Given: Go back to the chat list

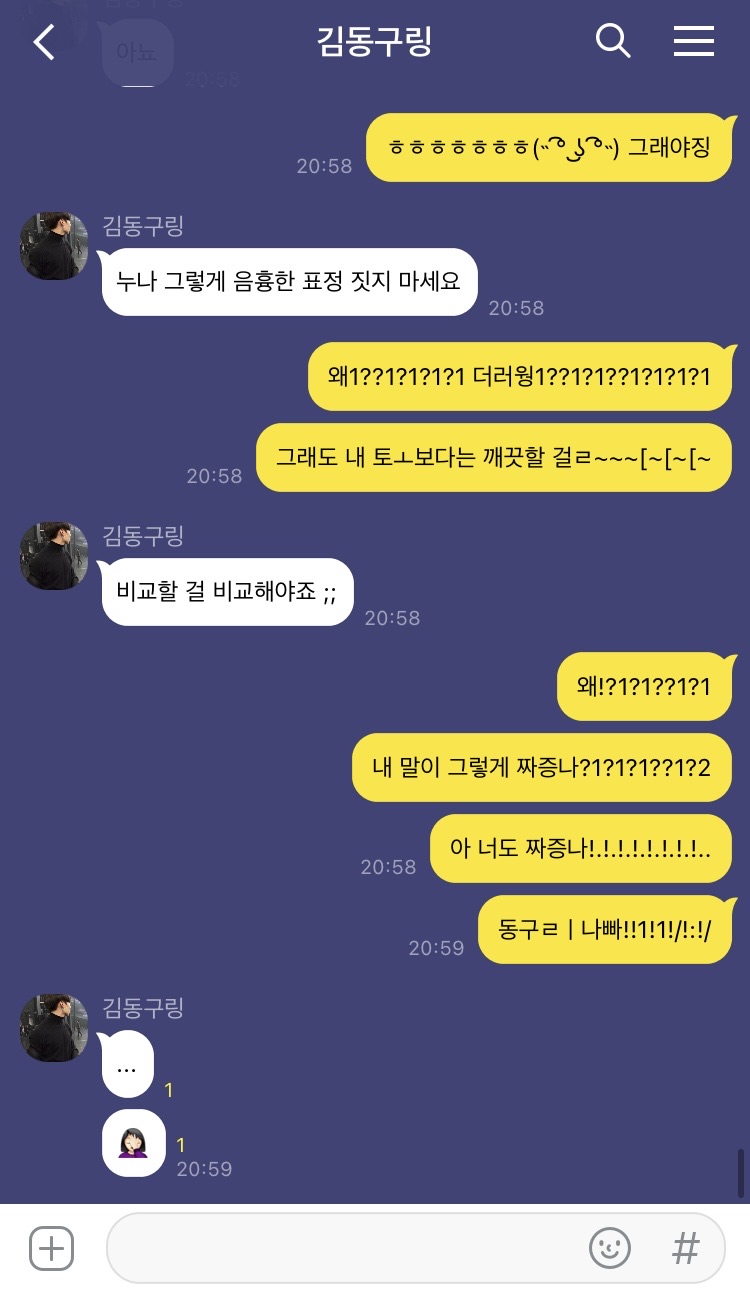Looking at the screenshot, I should point(44,42).
